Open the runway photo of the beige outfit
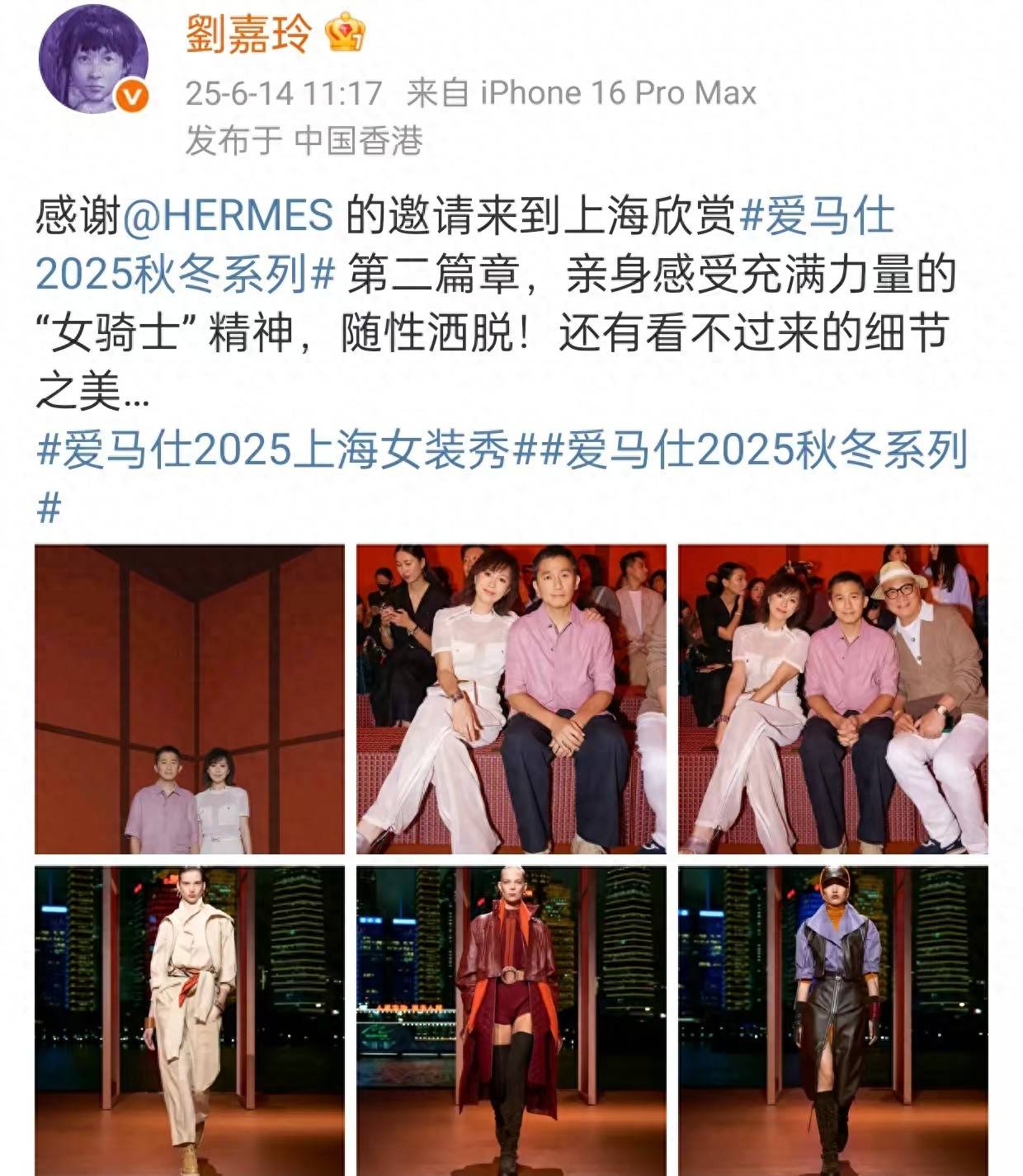The image size is (1023, 1176). pos(189,1020)
